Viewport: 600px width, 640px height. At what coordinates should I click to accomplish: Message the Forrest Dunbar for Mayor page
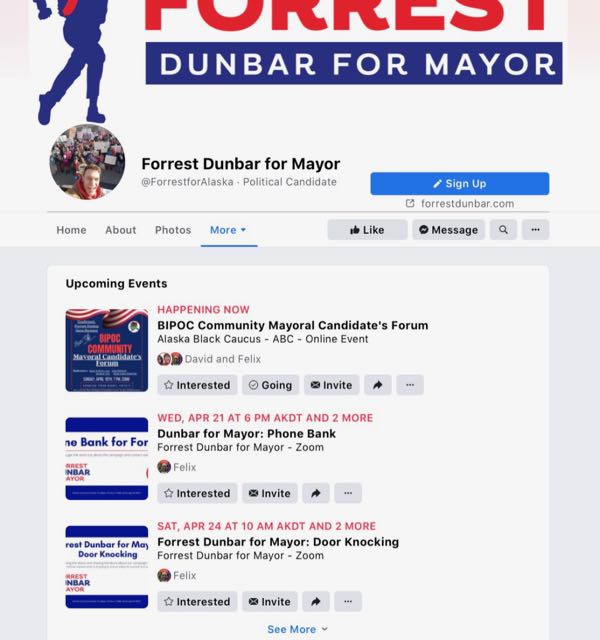448,230
